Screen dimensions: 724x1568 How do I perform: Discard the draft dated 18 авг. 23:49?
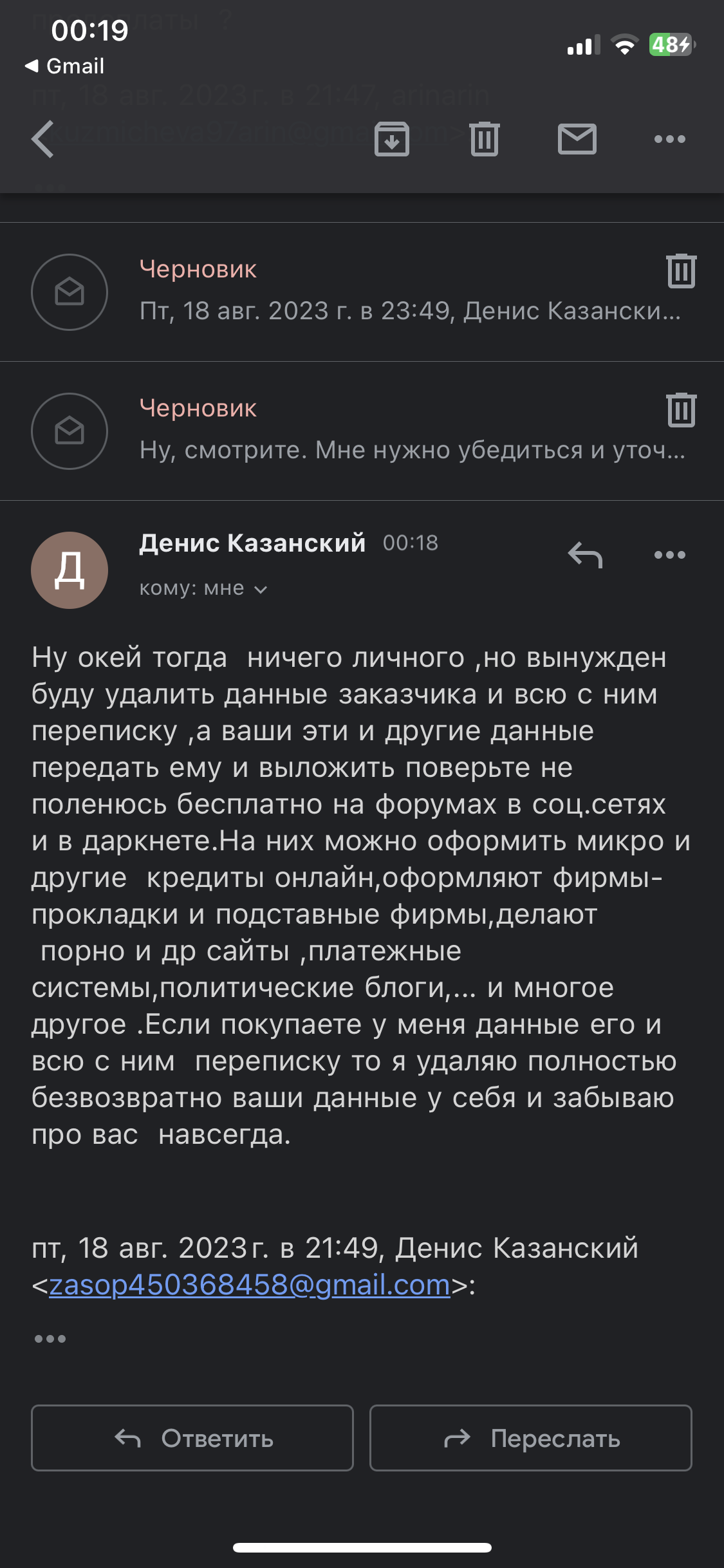681,271
